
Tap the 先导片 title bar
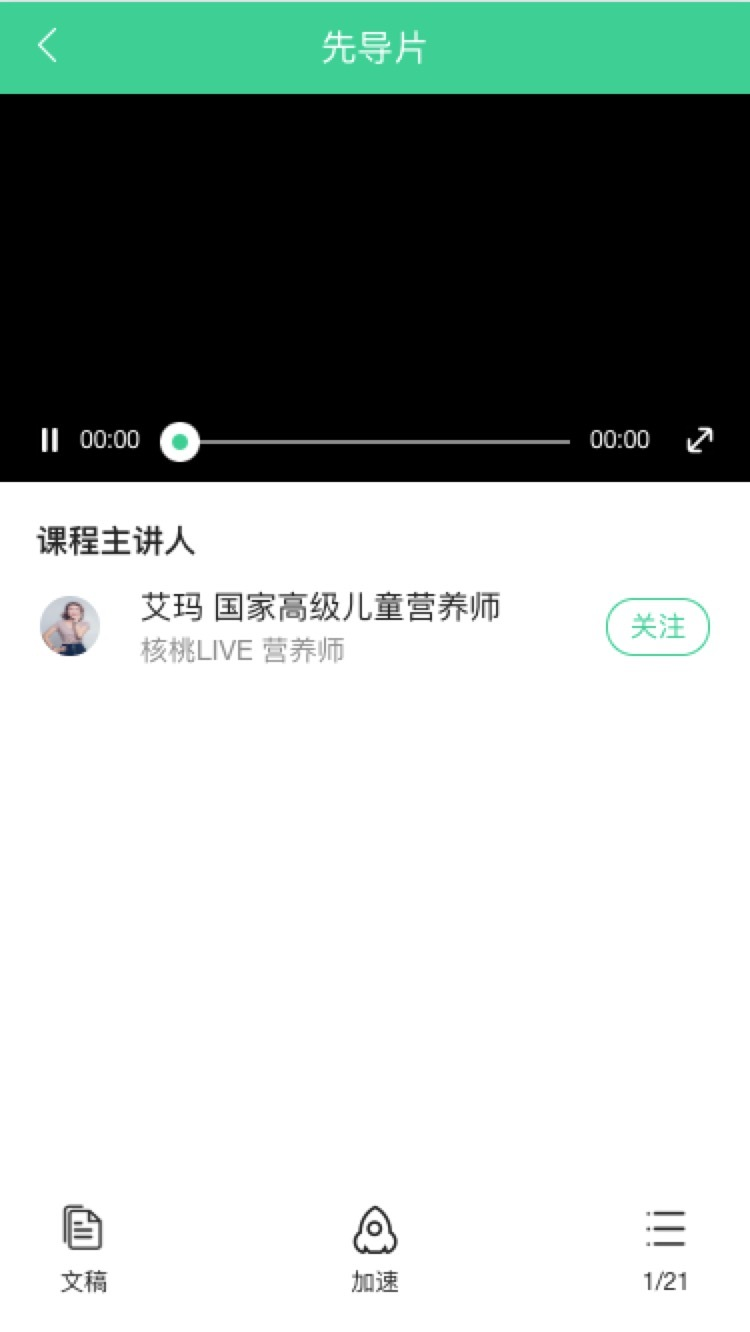click(x=375, y=46)
